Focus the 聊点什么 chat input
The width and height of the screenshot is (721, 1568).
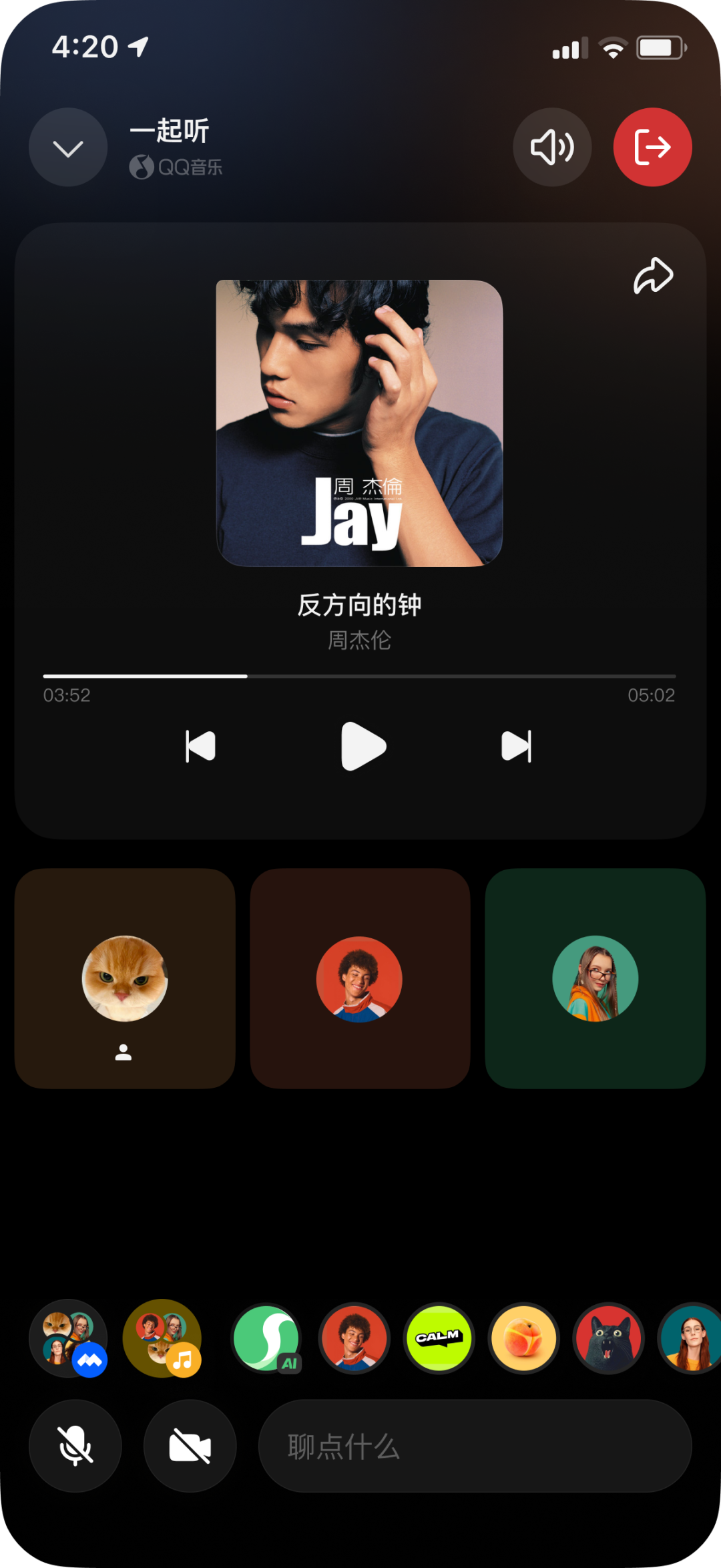tap(475, 1446)
